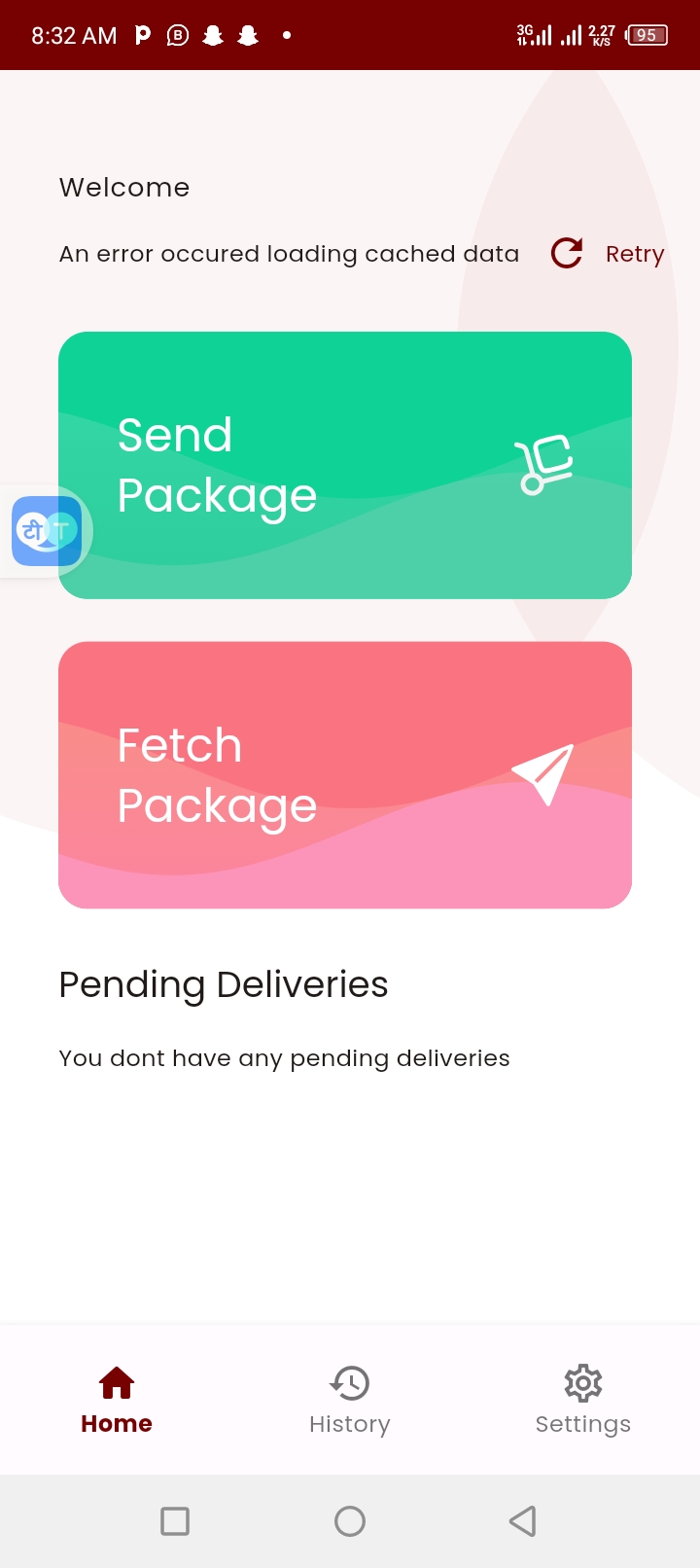Select the Home tab

(117, 1401)
